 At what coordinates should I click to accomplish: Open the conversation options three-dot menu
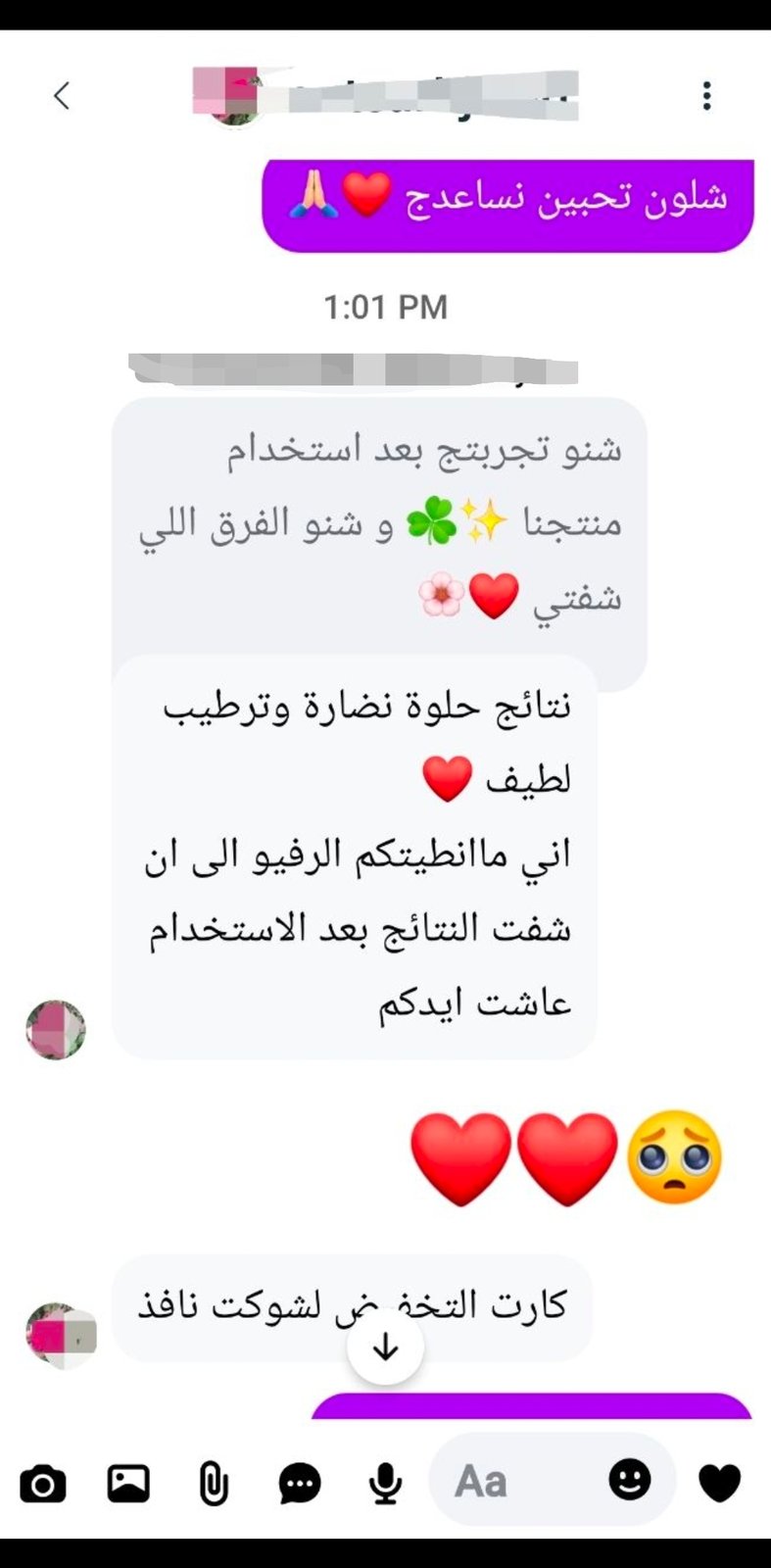[x=707, y=93]
